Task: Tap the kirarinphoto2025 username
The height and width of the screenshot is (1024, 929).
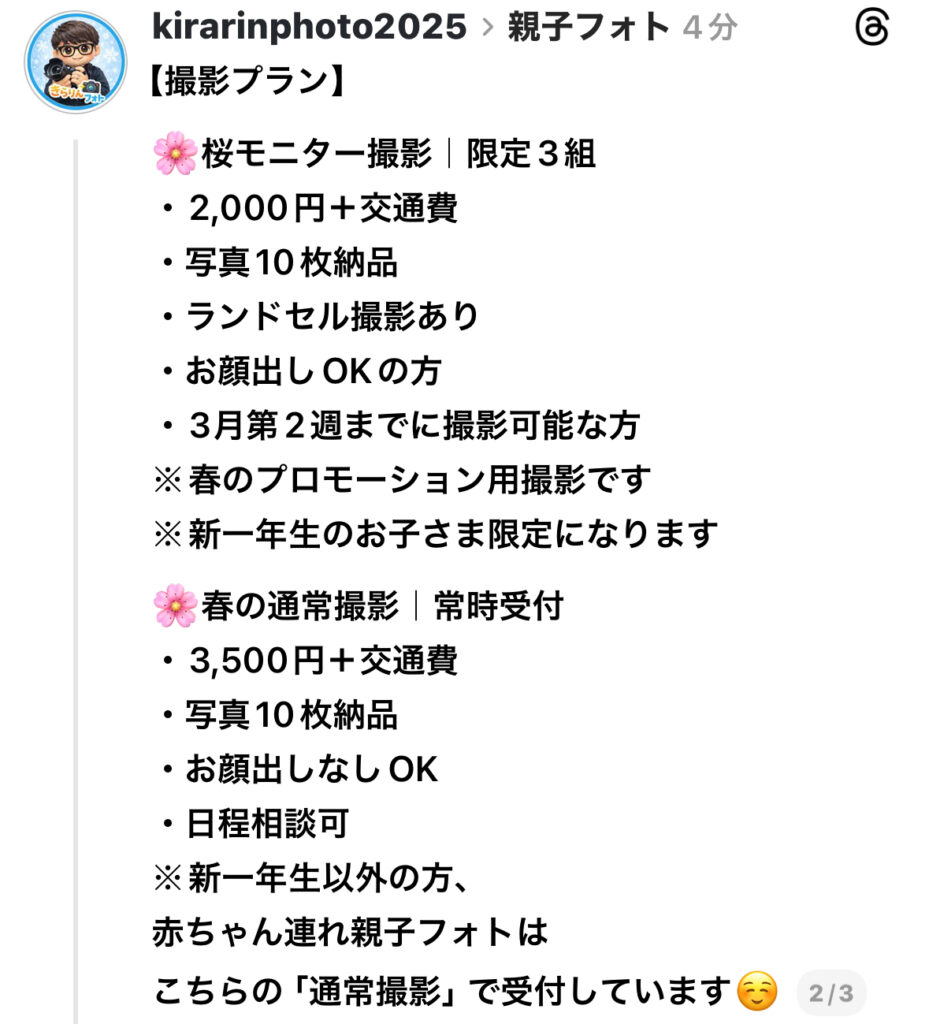Action: click(309, 27)
